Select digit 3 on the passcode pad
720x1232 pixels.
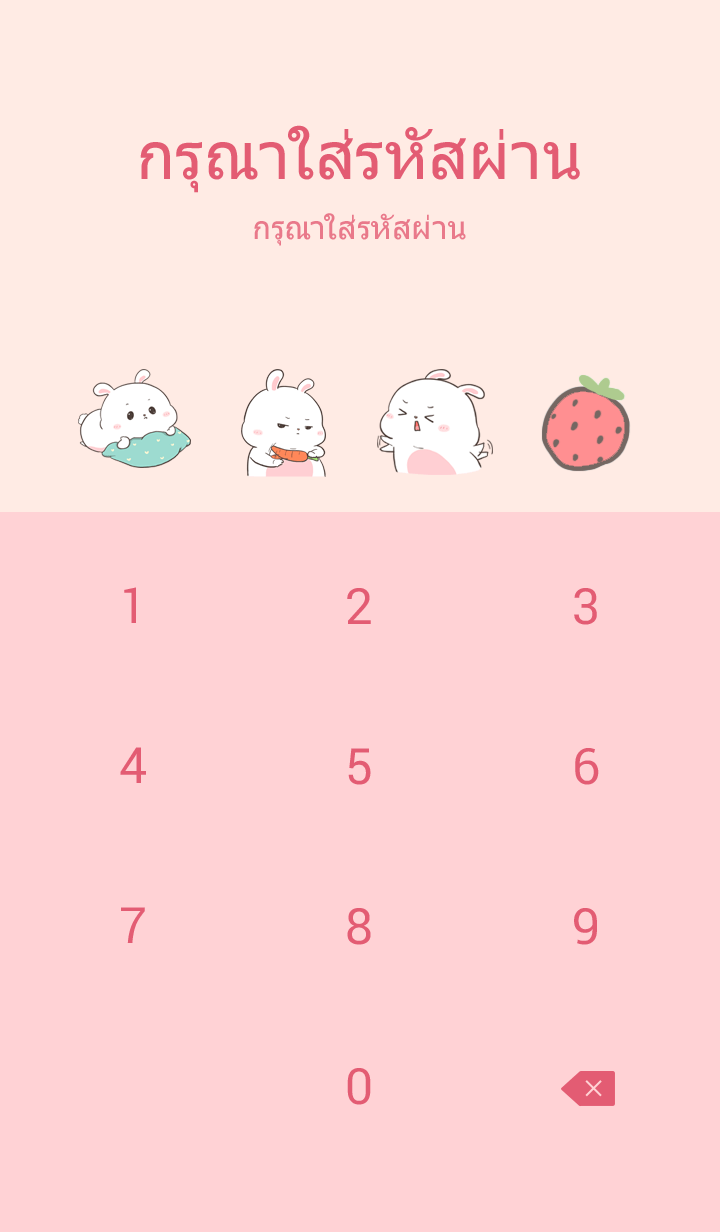click(586, 607)
